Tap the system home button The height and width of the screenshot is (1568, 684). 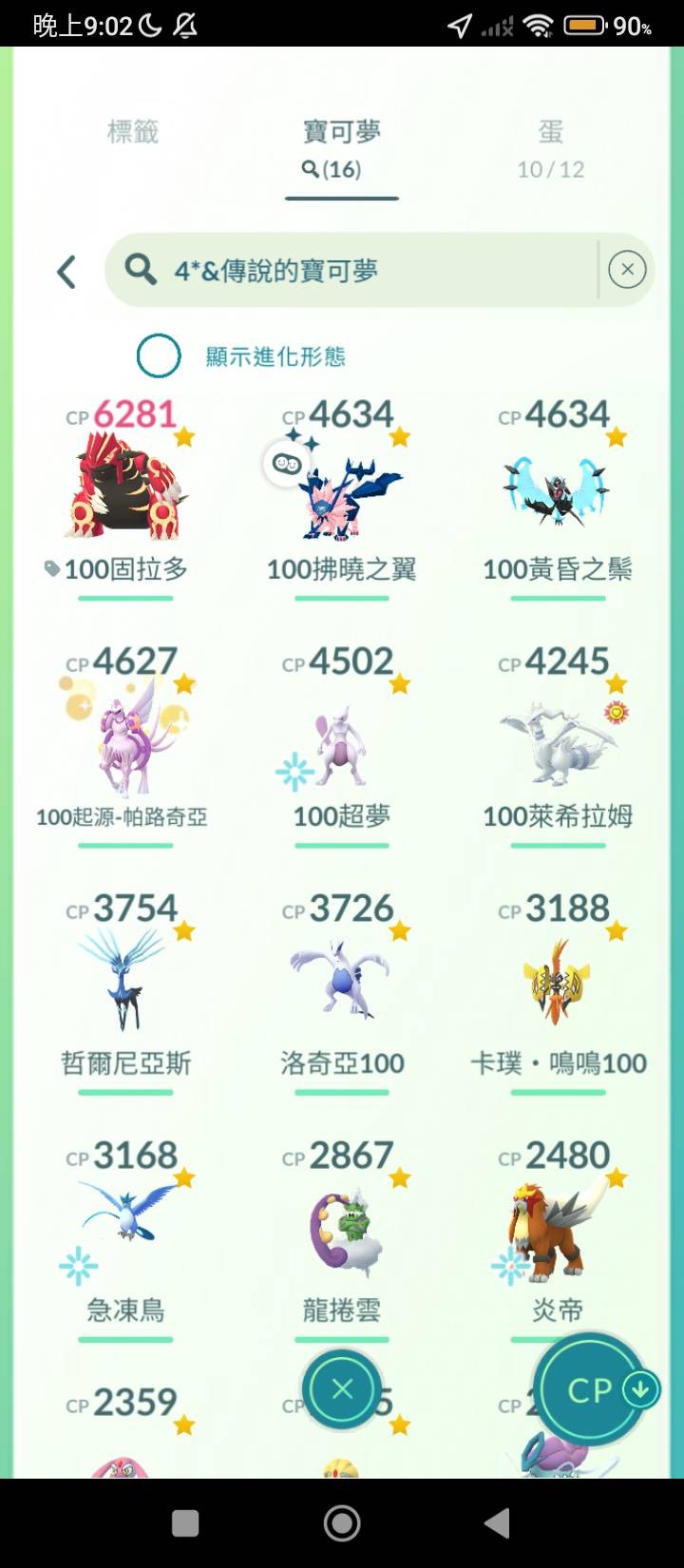342,1523
